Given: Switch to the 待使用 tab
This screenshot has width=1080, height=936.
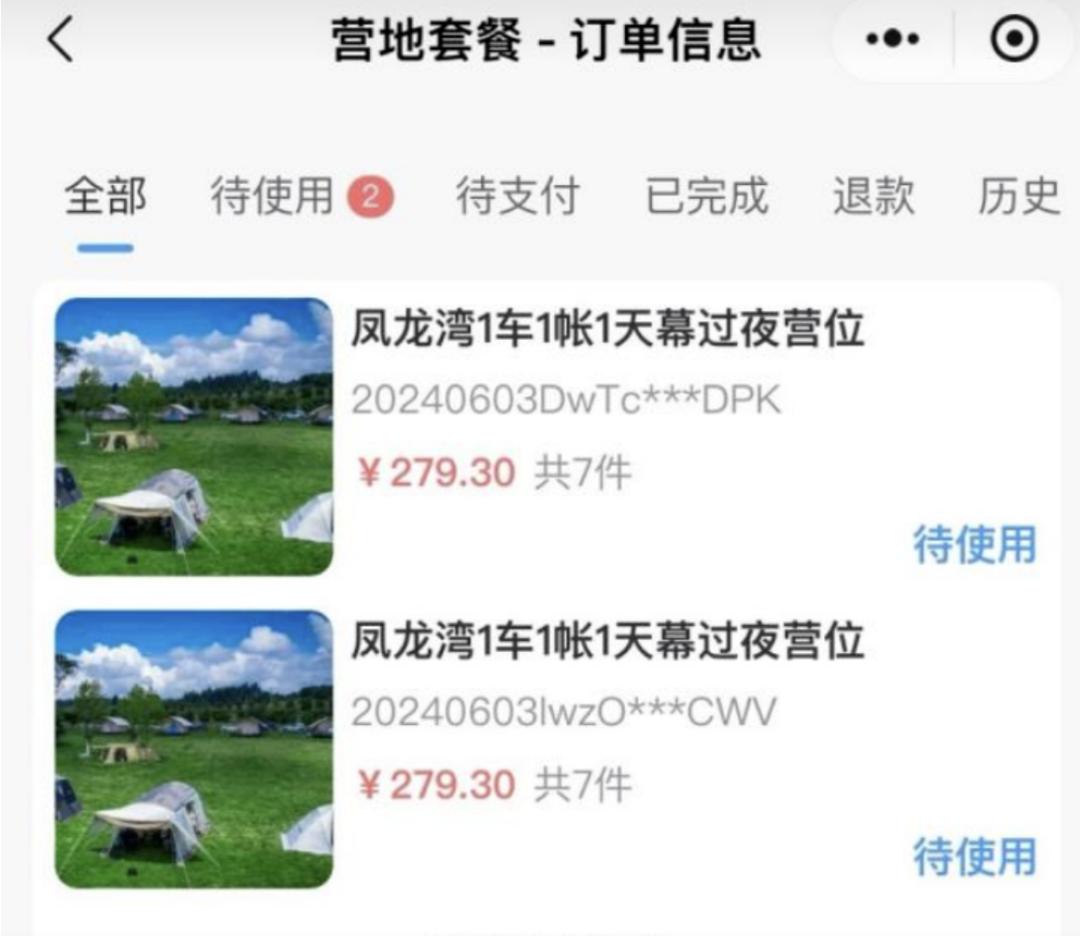Looking at the screenshot, I should point(272,196).
